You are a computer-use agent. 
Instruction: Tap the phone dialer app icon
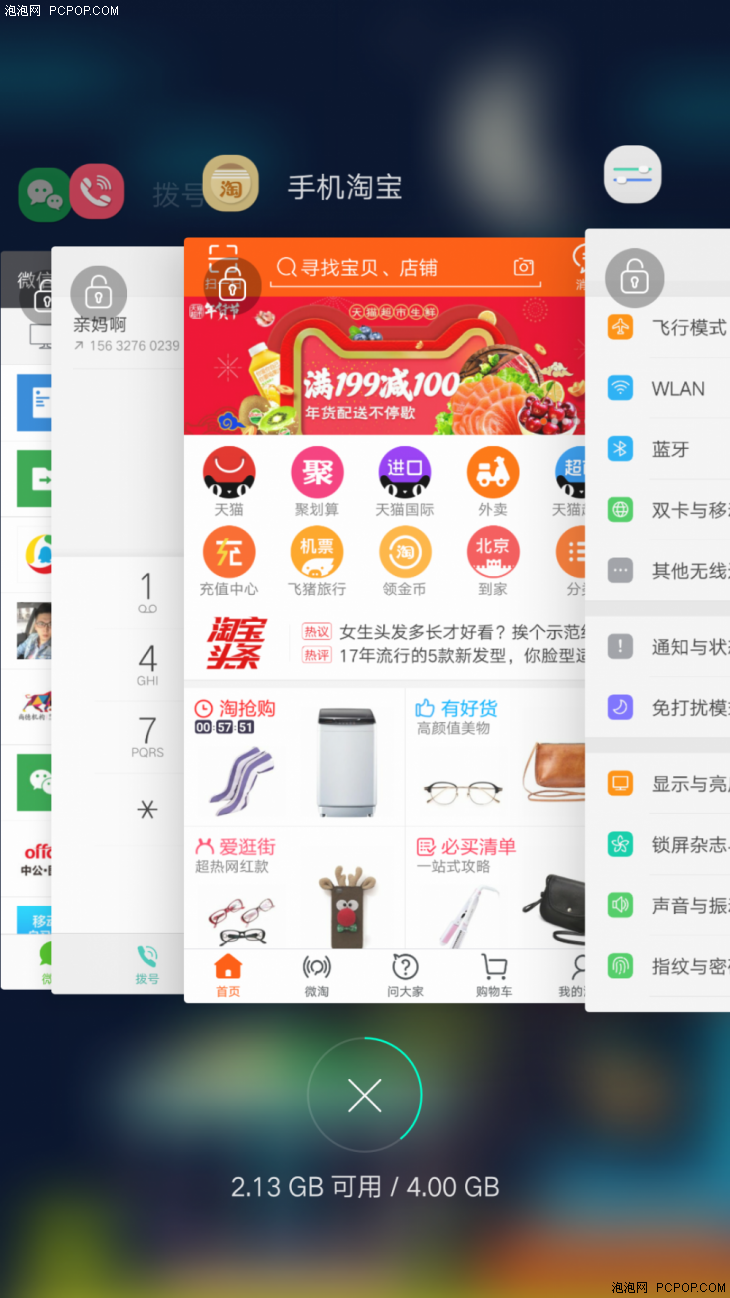coord(97,192)
